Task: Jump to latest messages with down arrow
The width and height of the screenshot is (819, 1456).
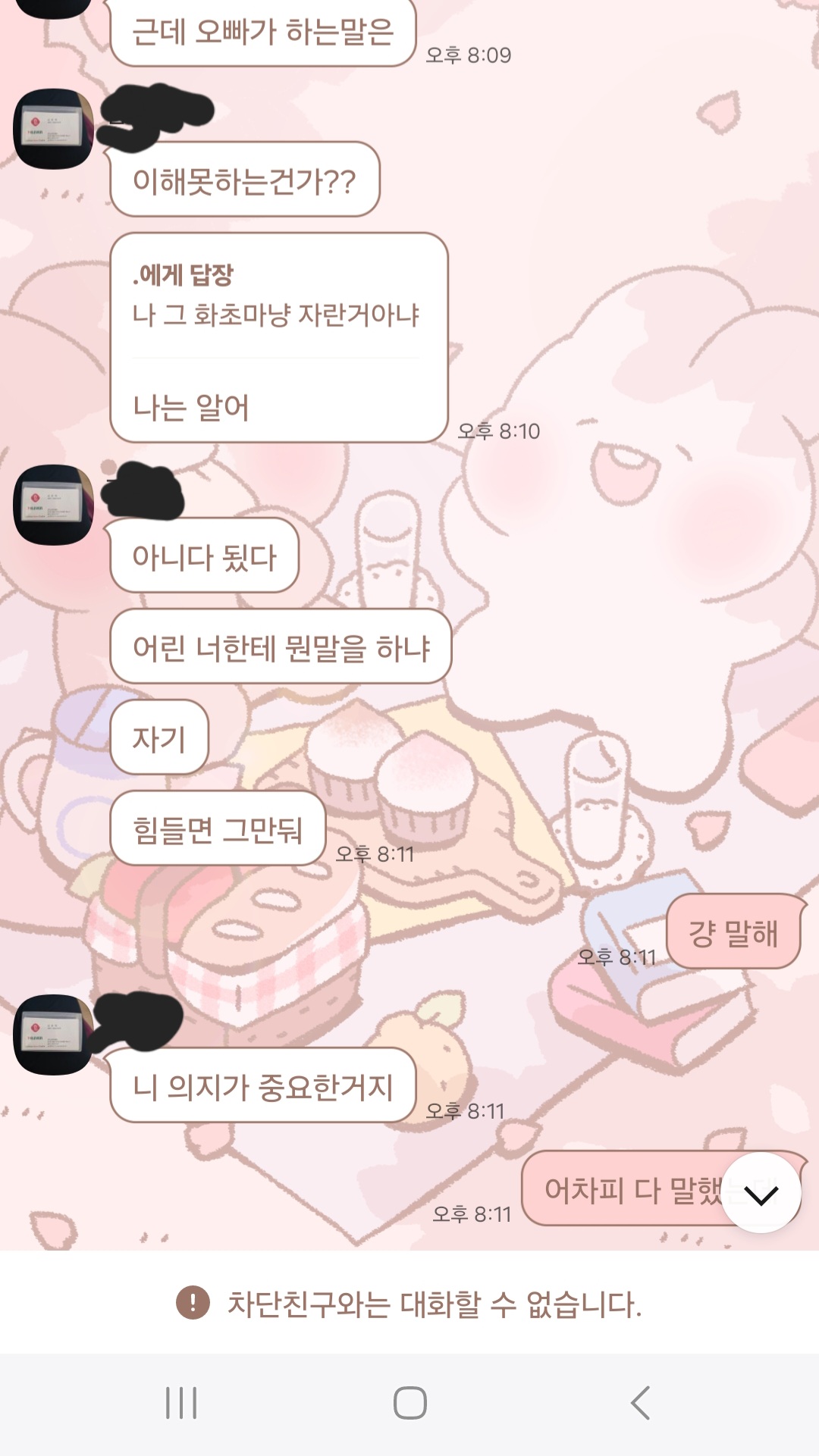Action: pyautogui.click(x=761, y=1195)
